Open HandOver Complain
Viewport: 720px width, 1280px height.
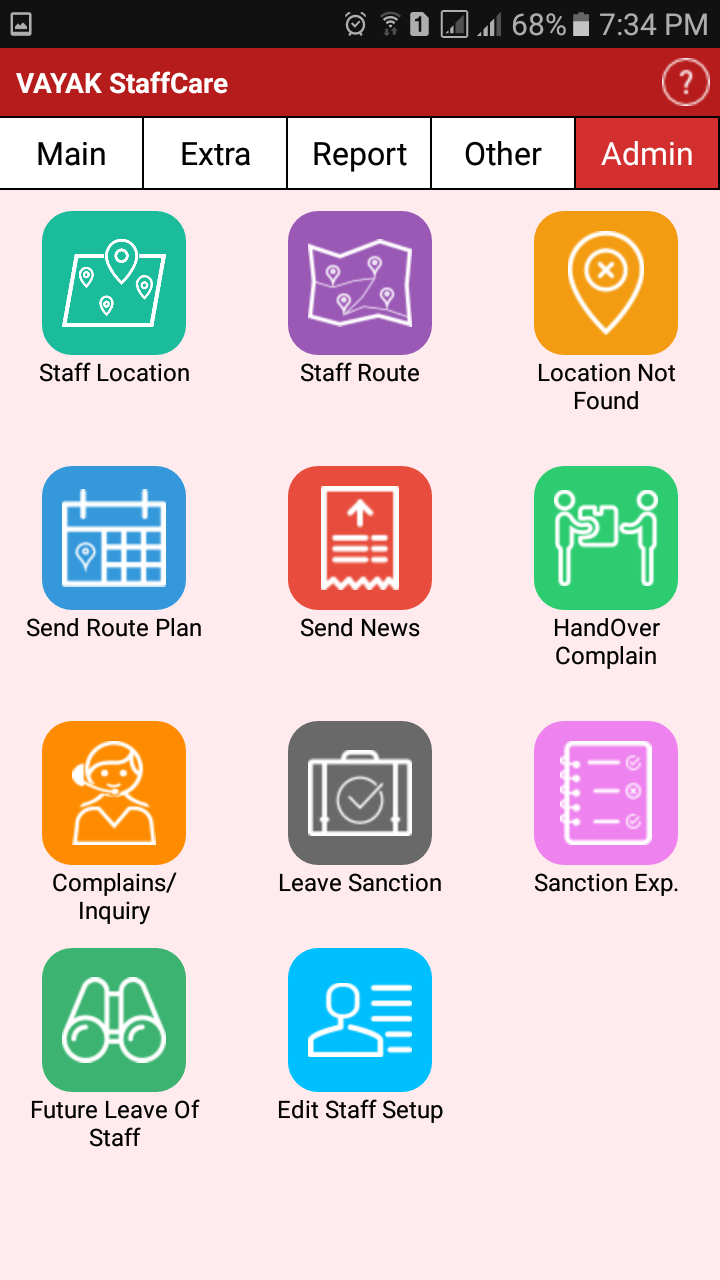point(606,538)
